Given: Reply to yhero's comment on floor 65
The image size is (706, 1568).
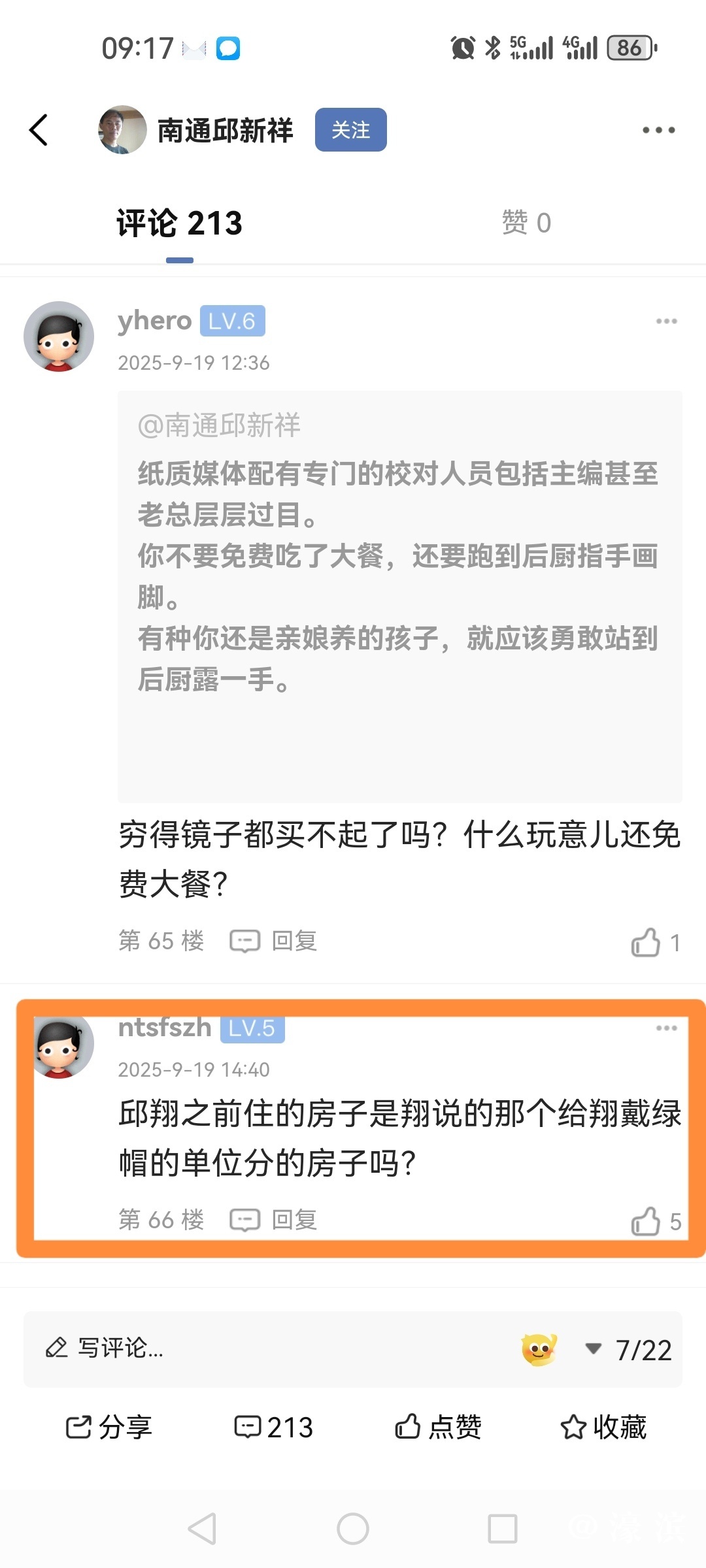Looking at the screenshot, I should [275, 941].
